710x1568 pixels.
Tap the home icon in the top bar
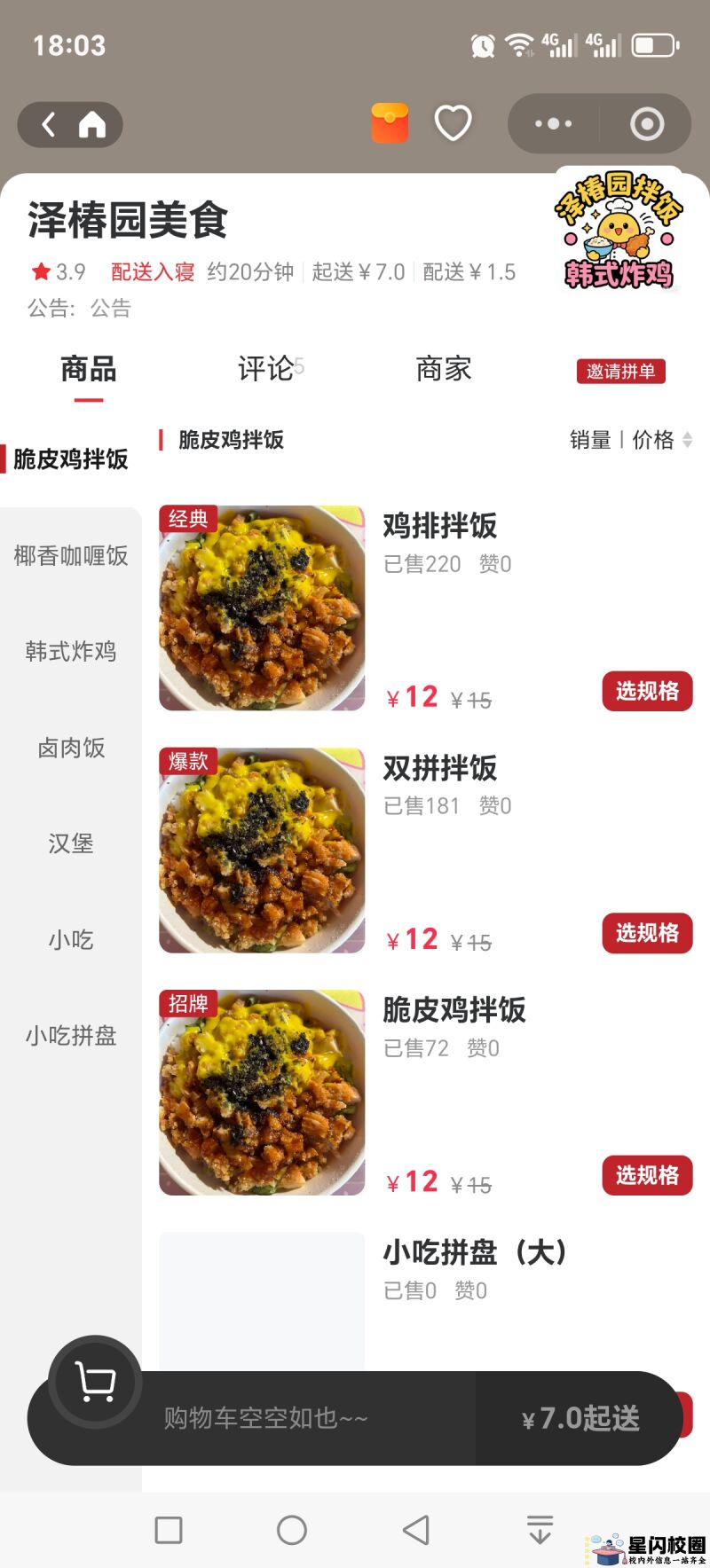click(x=92, y=125)
